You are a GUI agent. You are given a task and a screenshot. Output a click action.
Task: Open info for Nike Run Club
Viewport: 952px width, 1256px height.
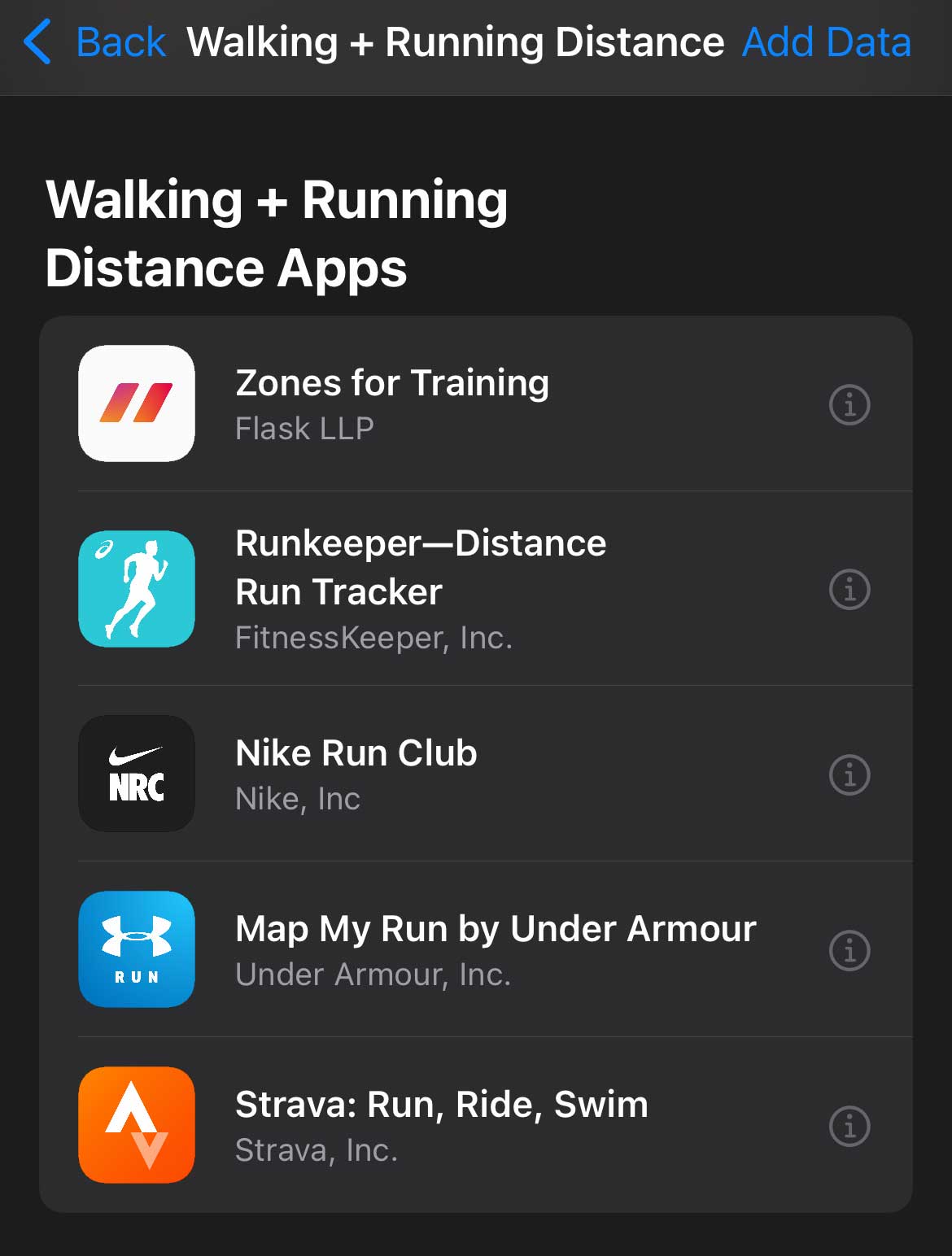tap(849, 774)
